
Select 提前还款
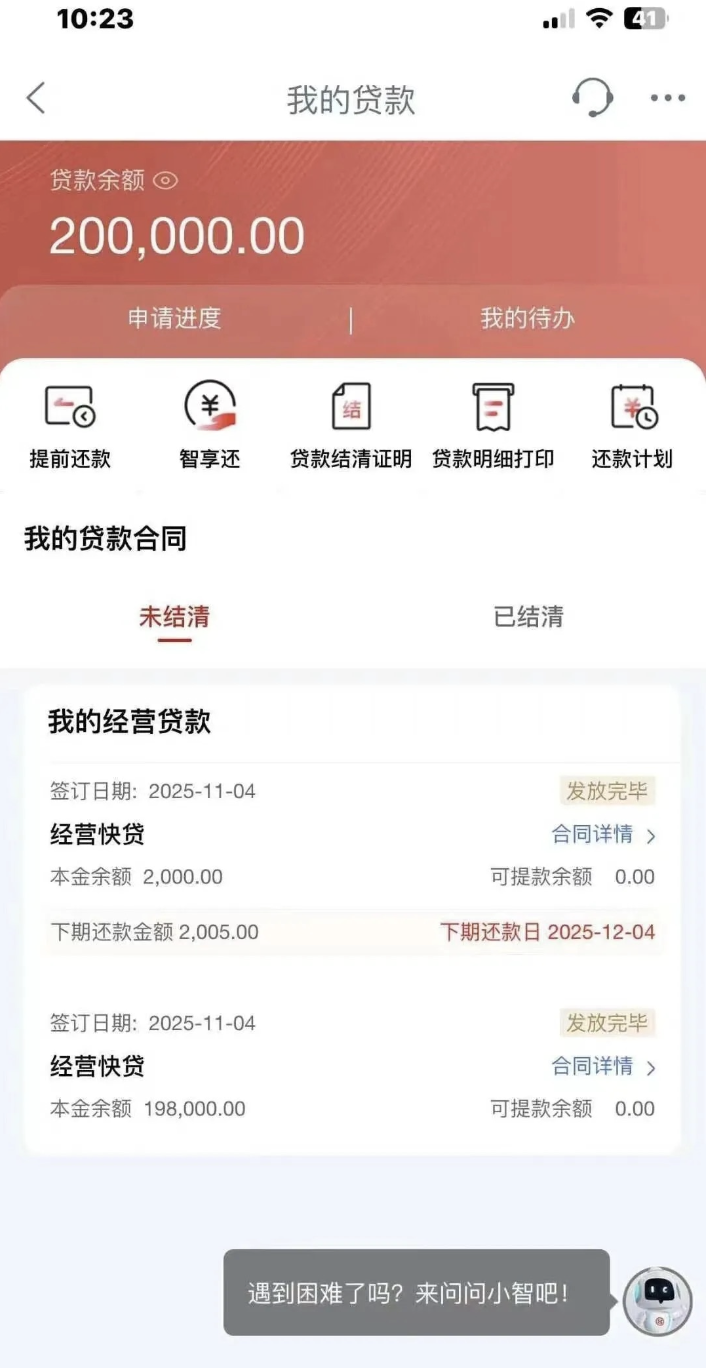[70, 427]
